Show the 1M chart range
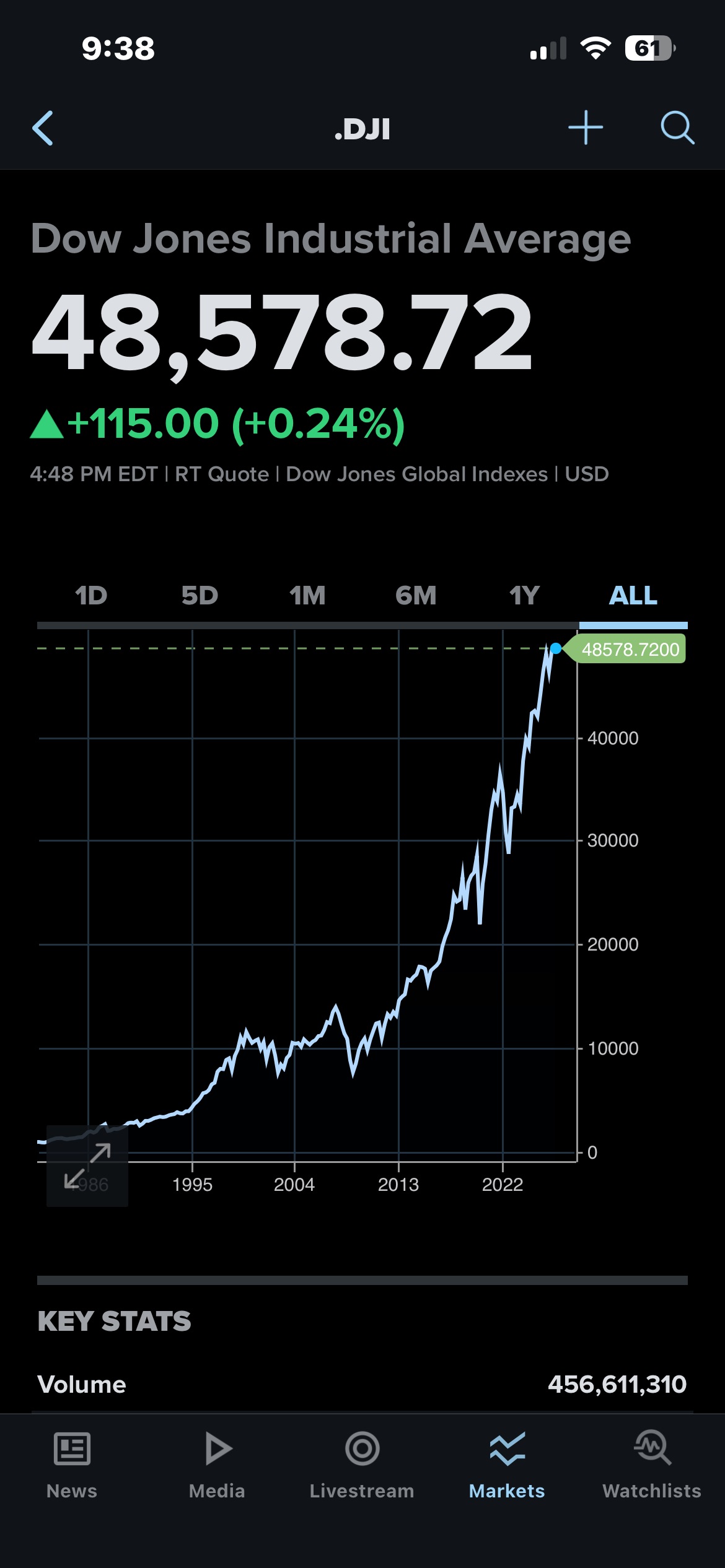Image resolution: width=725 pixels, height=1568 pixels. [307, 596]
